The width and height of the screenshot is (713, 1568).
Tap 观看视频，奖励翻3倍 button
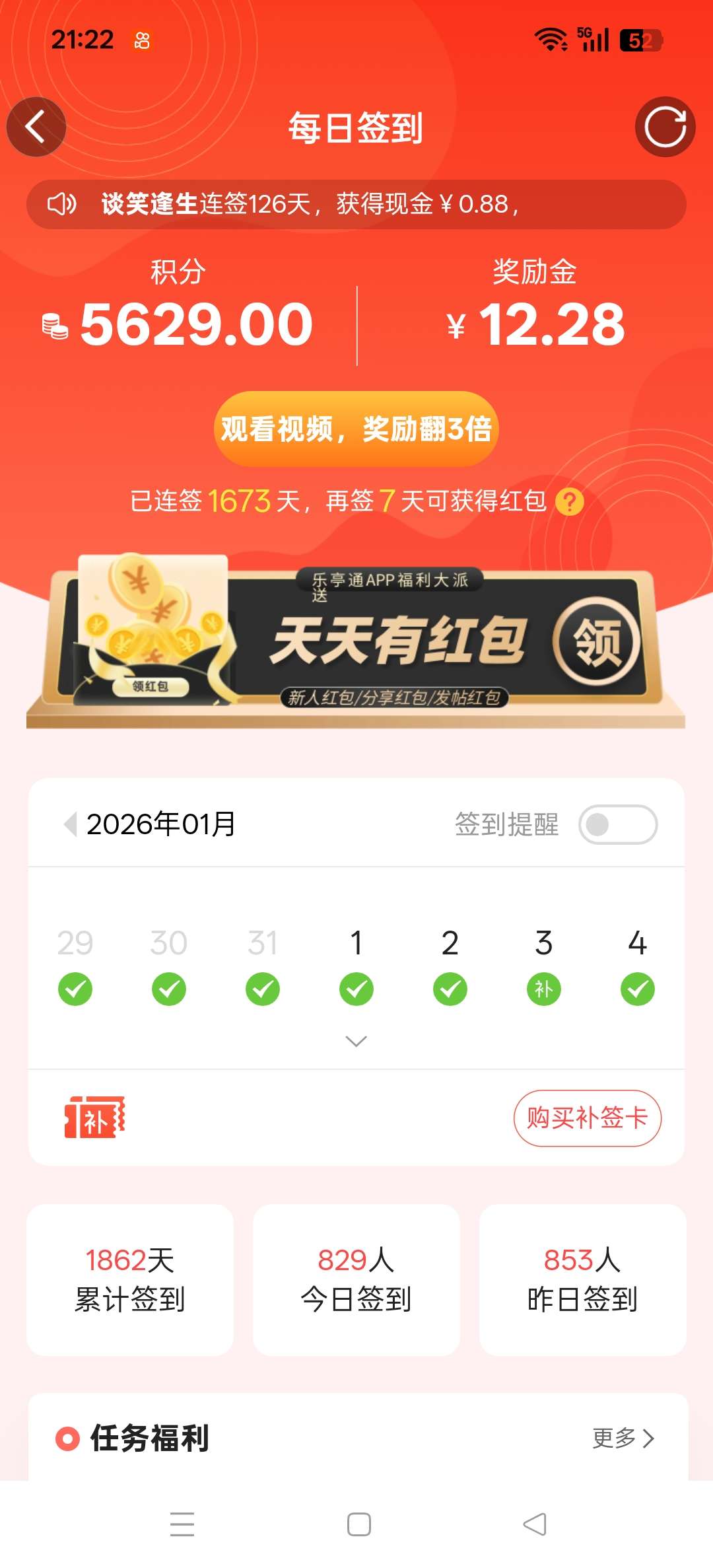click(356, 429)
